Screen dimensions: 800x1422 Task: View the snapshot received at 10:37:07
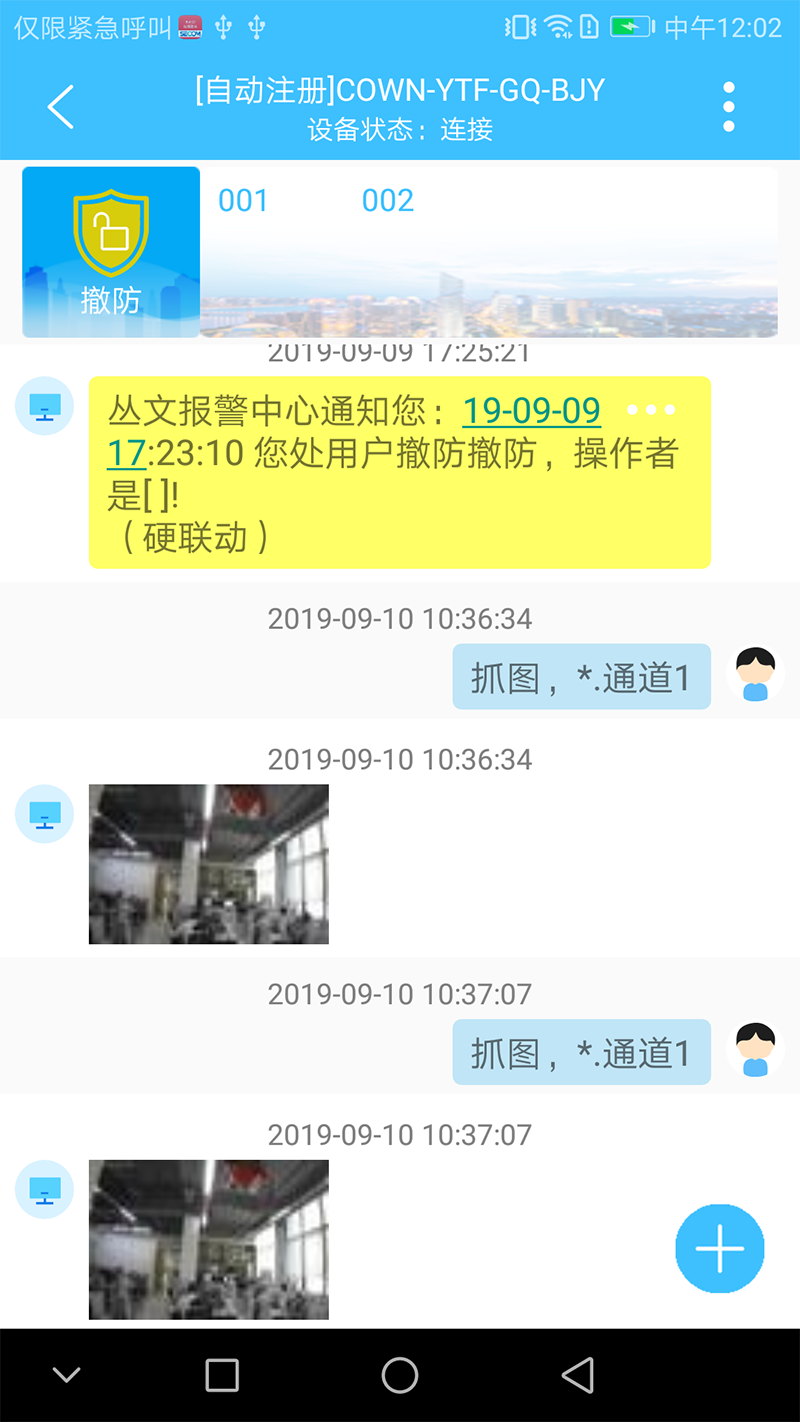point(209,1239)
